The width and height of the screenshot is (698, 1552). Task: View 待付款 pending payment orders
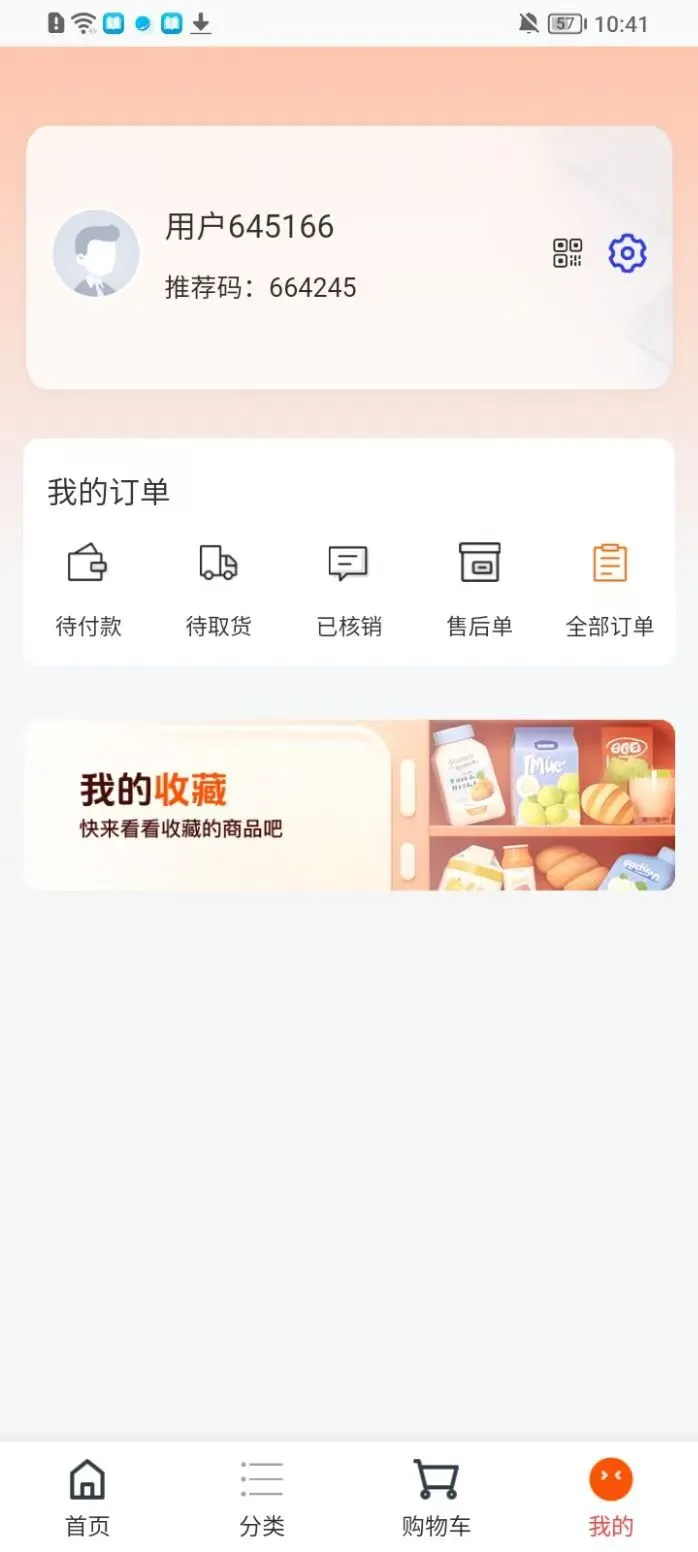pyautogui.click(x=88, y=589)
